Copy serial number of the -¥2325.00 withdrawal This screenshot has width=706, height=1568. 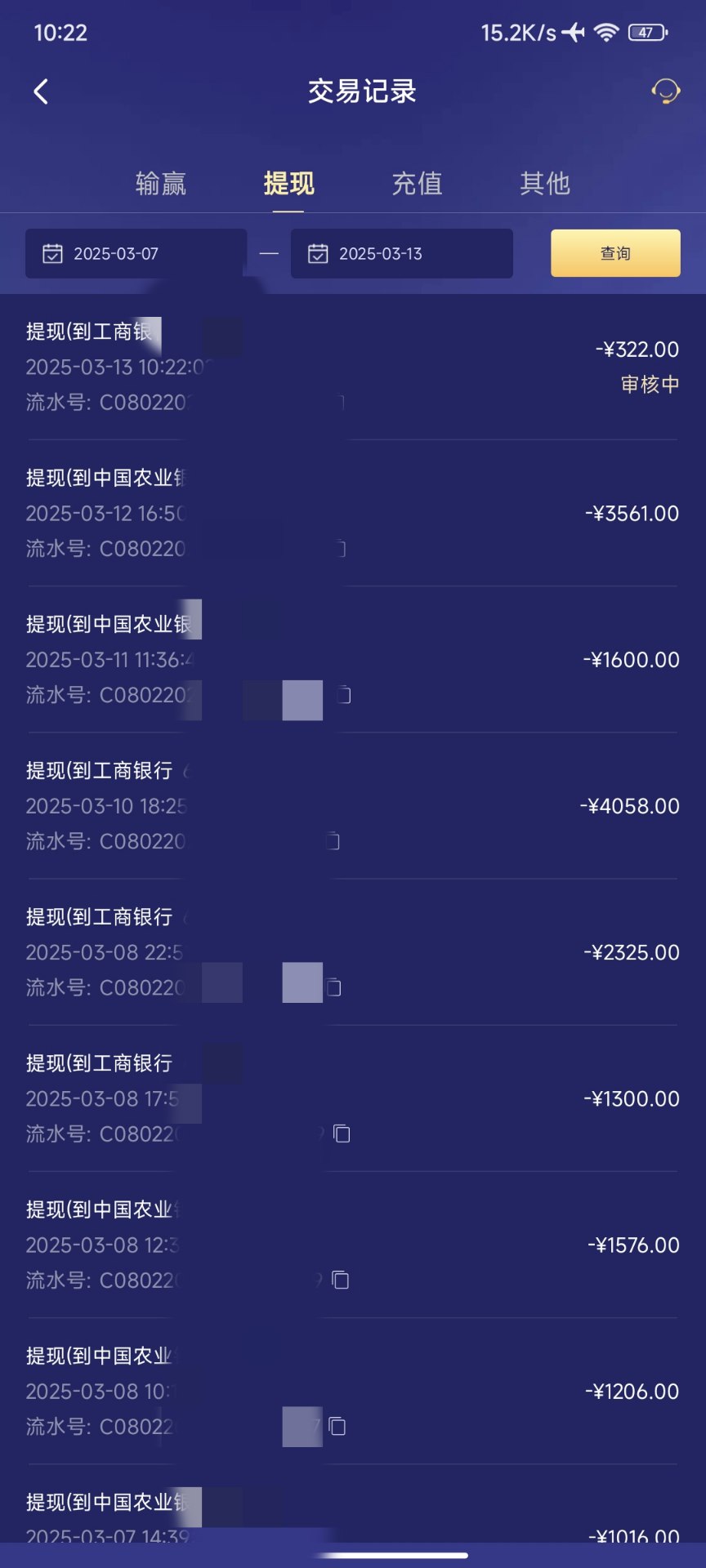pos(333,987)
